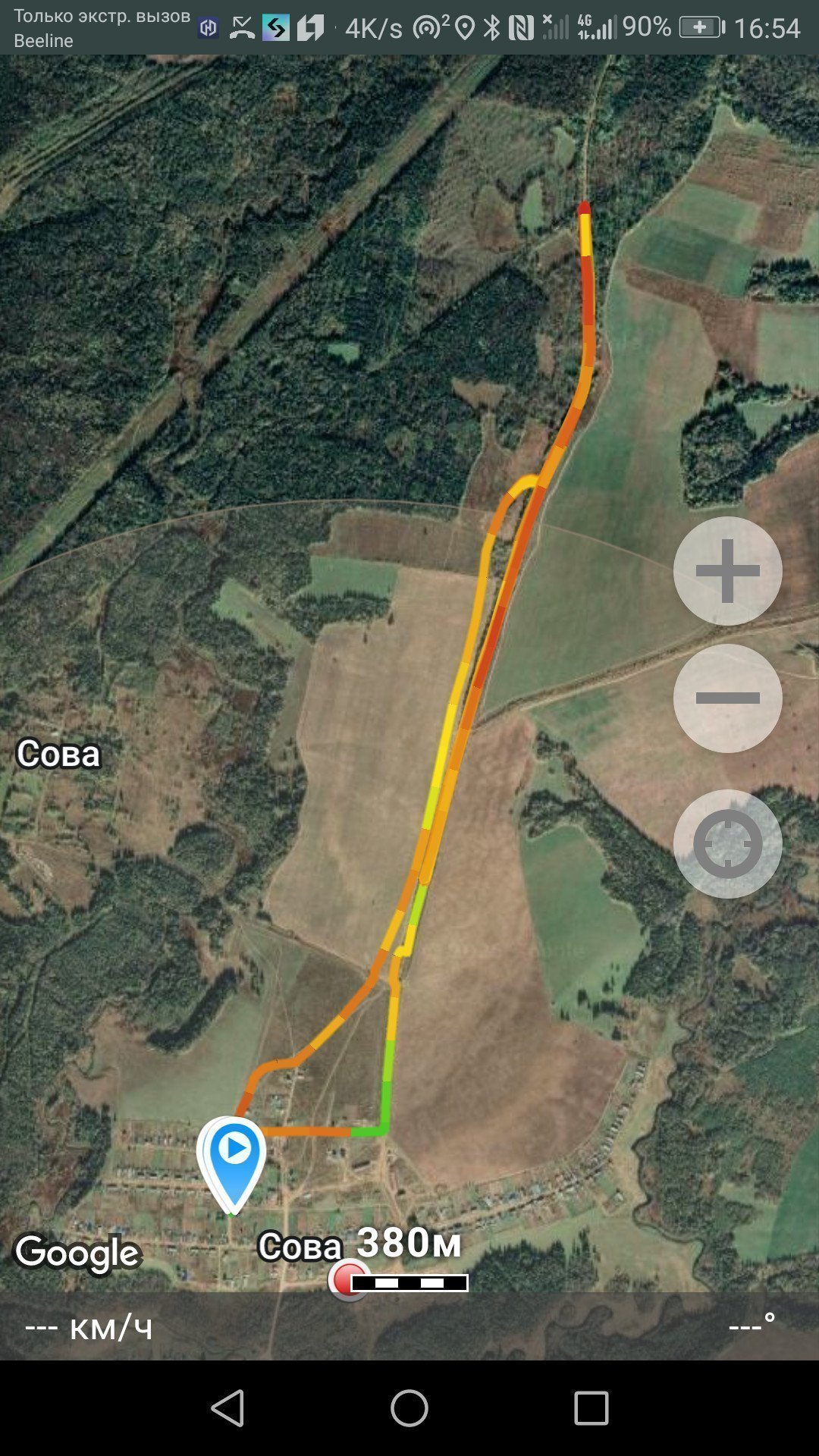Return to the home screen

[x=409, y=1408]
